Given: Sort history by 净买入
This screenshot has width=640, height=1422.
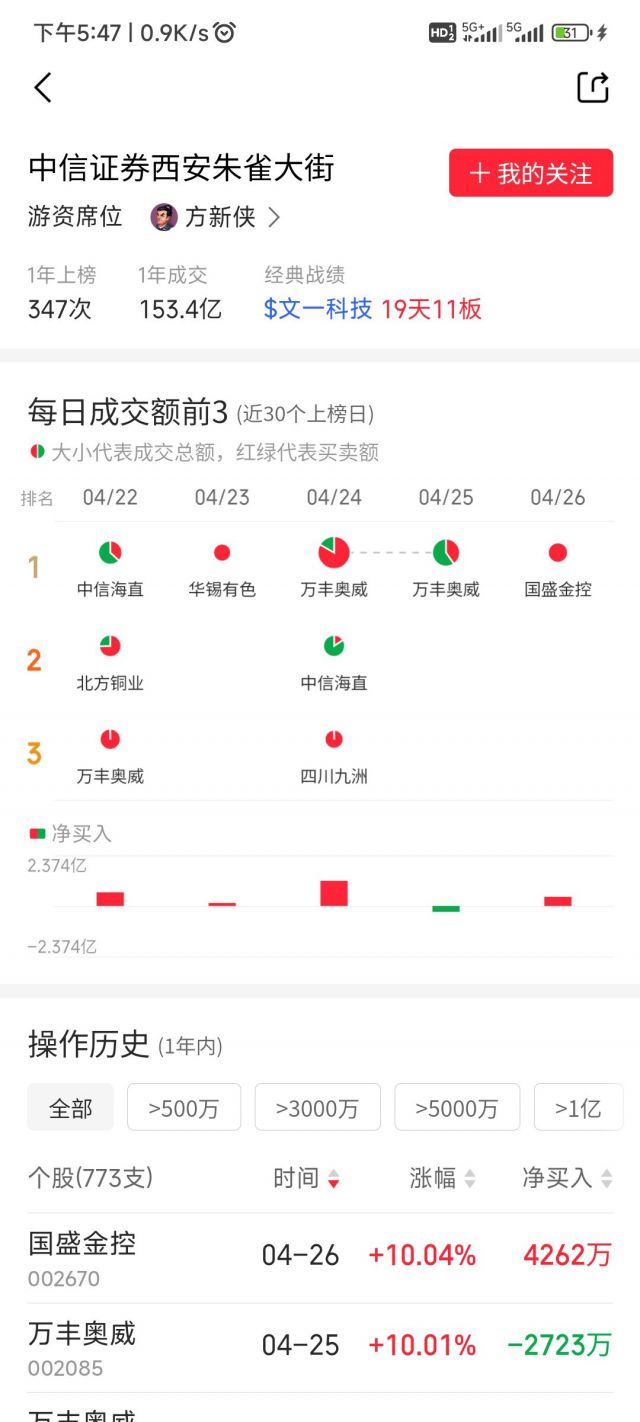Looking at the screenshot, I should click(568, 1178).
